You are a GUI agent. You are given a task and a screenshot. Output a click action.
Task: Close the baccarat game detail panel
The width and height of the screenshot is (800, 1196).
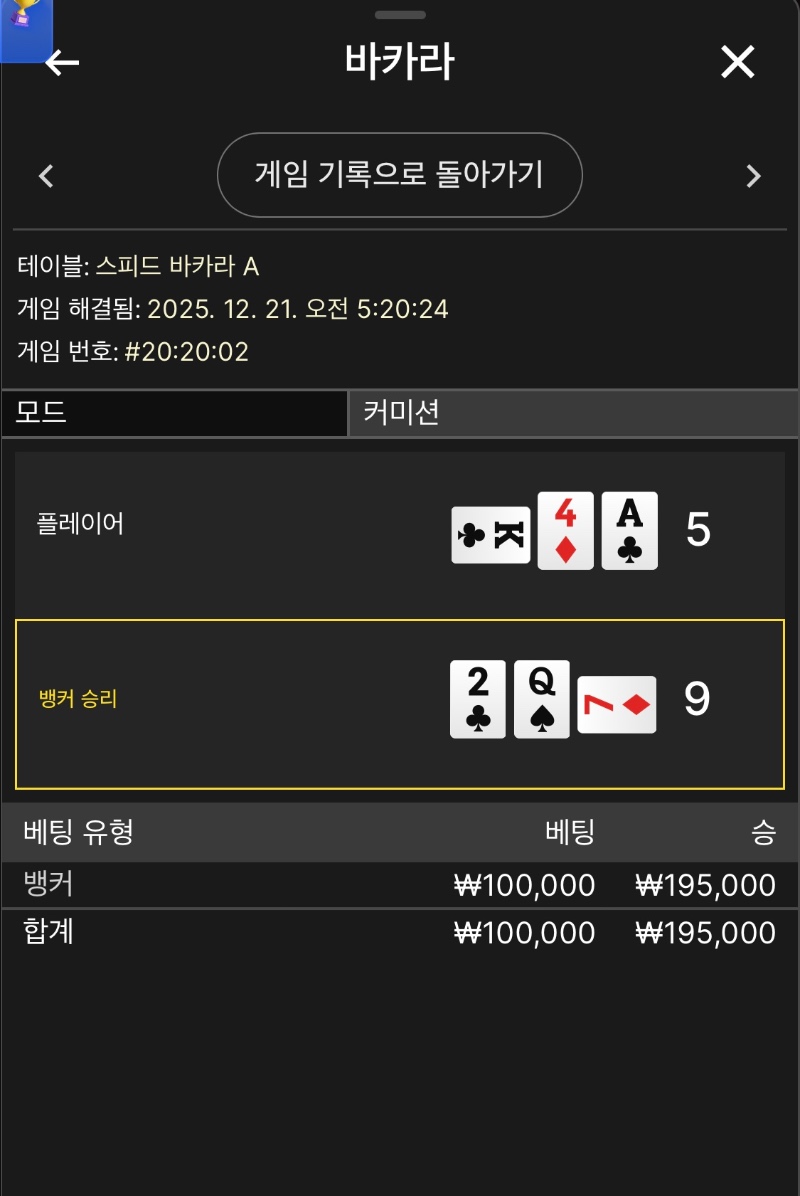click(x=737, y=63)
